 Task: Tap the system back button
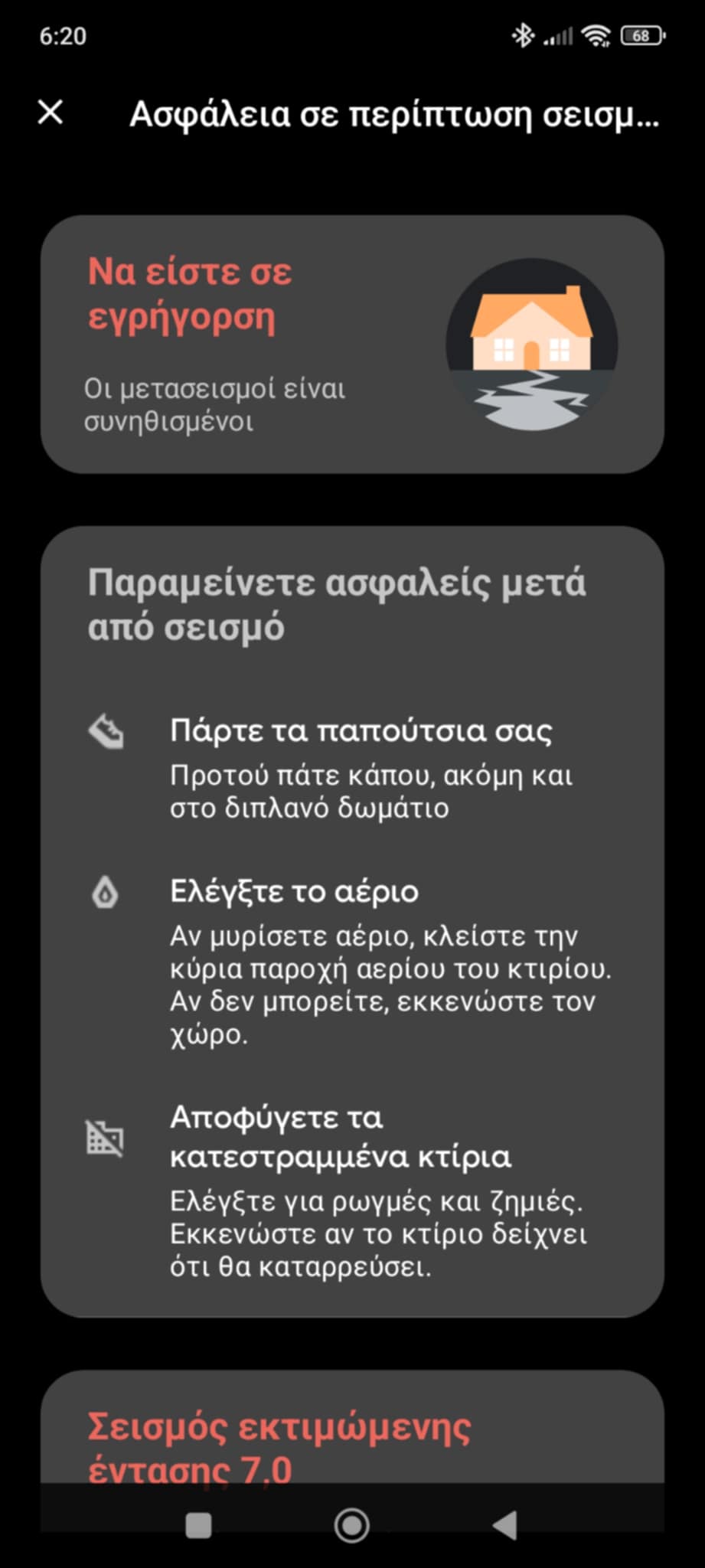505,1525
